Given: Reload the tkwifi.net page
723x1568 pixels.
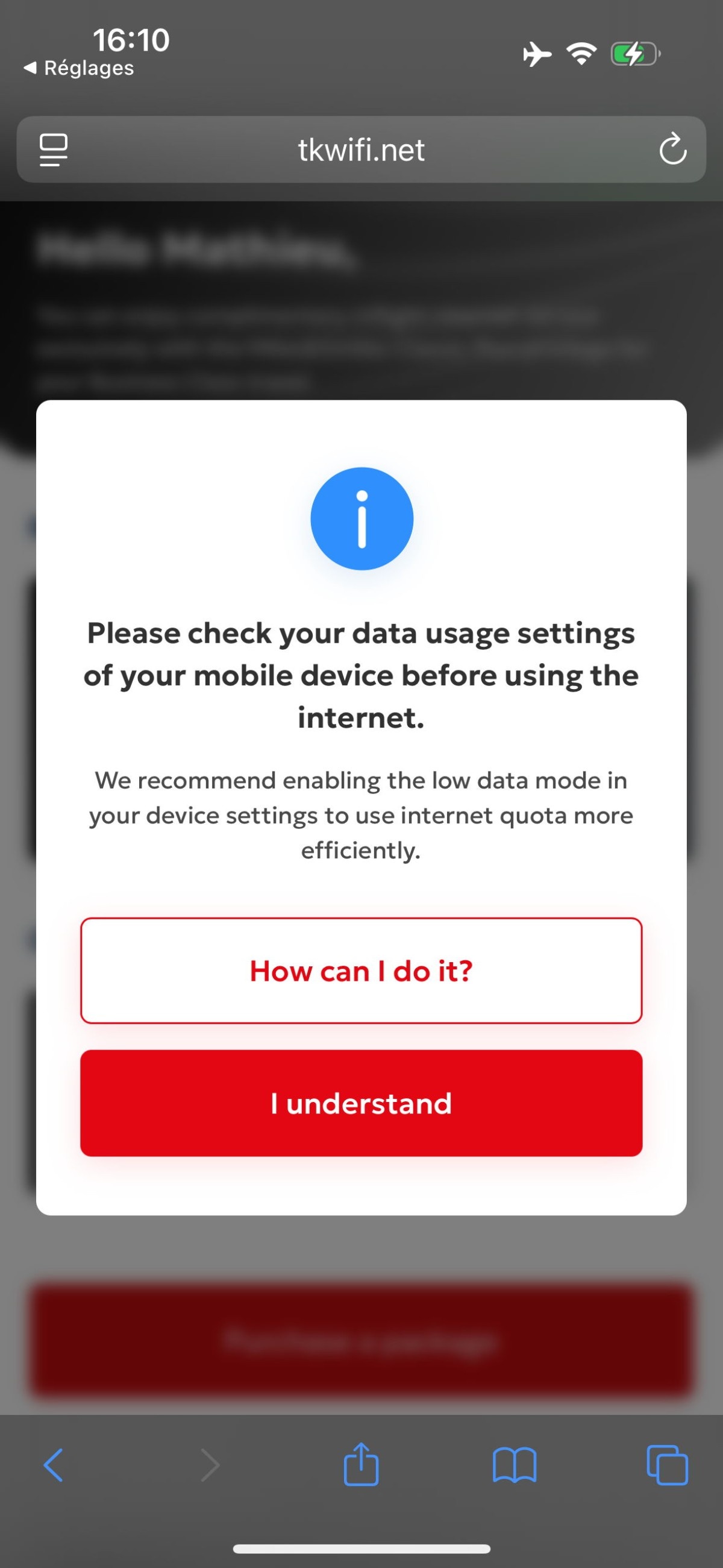Looking at the screenshot, I should click(672, 149).
